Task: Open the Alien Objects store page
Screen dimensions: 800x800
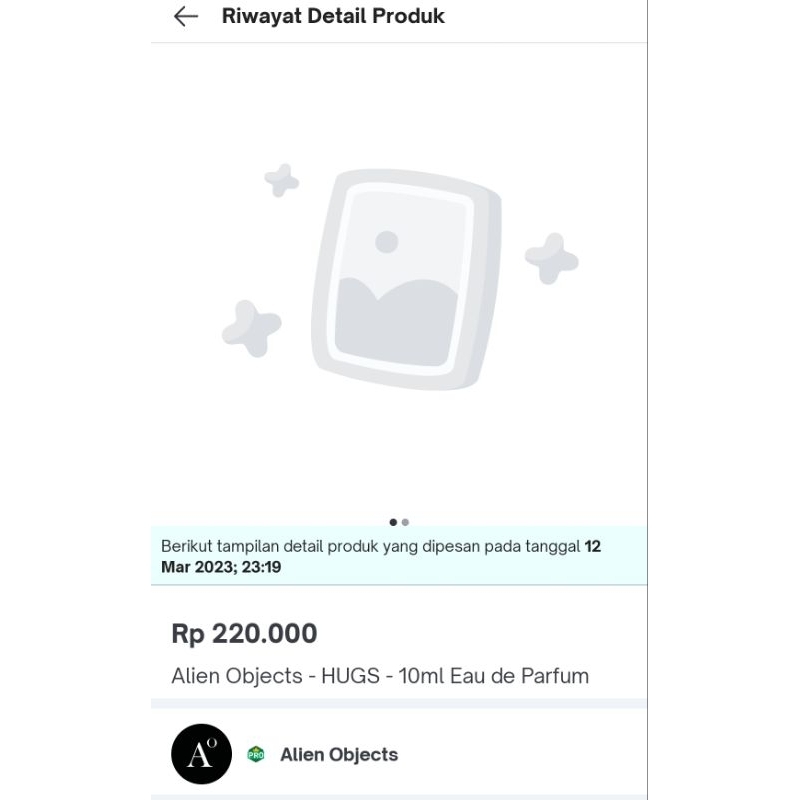Action: click(338, 755)
